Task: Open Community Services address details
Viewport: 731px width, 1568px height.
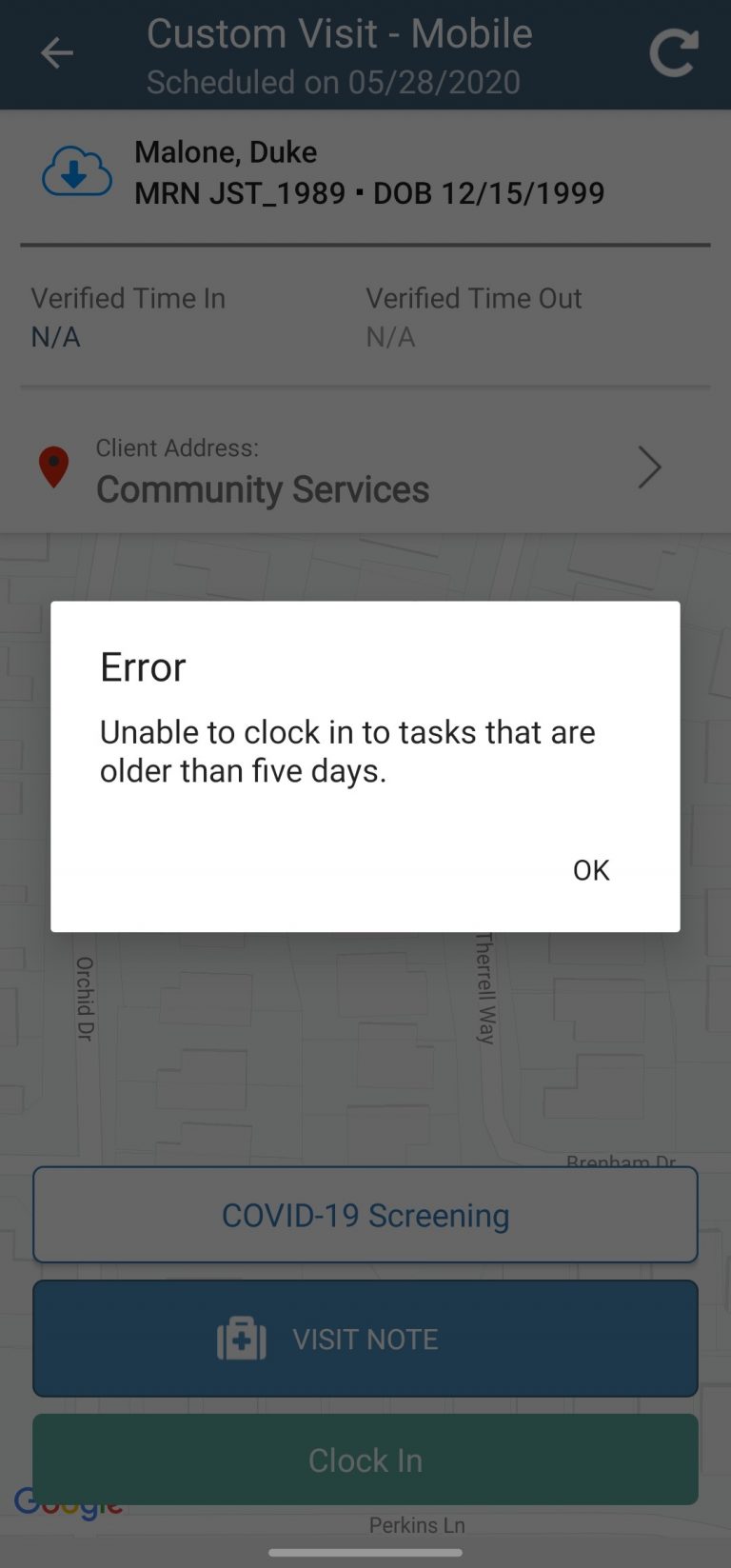Action: 263,489
